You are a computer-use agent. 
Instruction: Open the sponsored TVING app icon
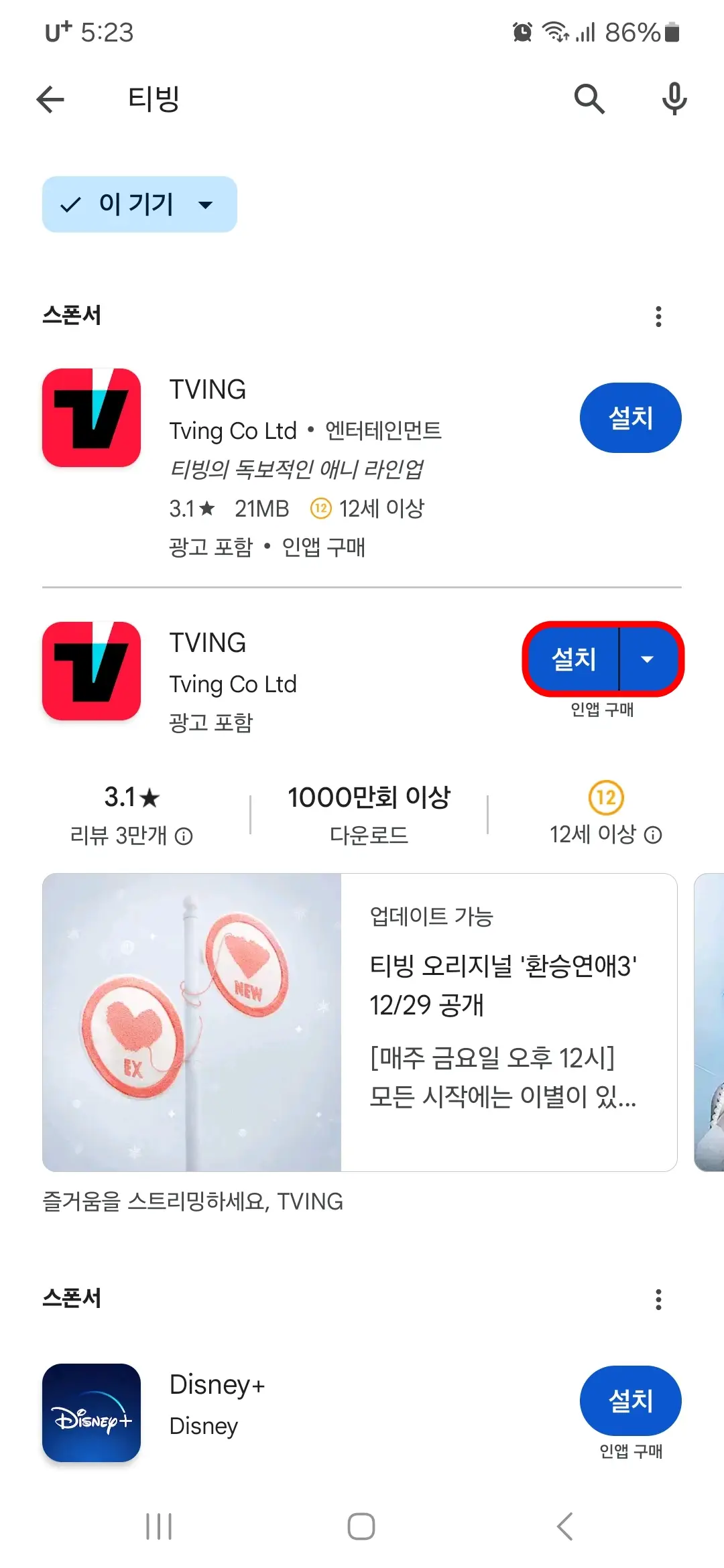coord(91,417)
